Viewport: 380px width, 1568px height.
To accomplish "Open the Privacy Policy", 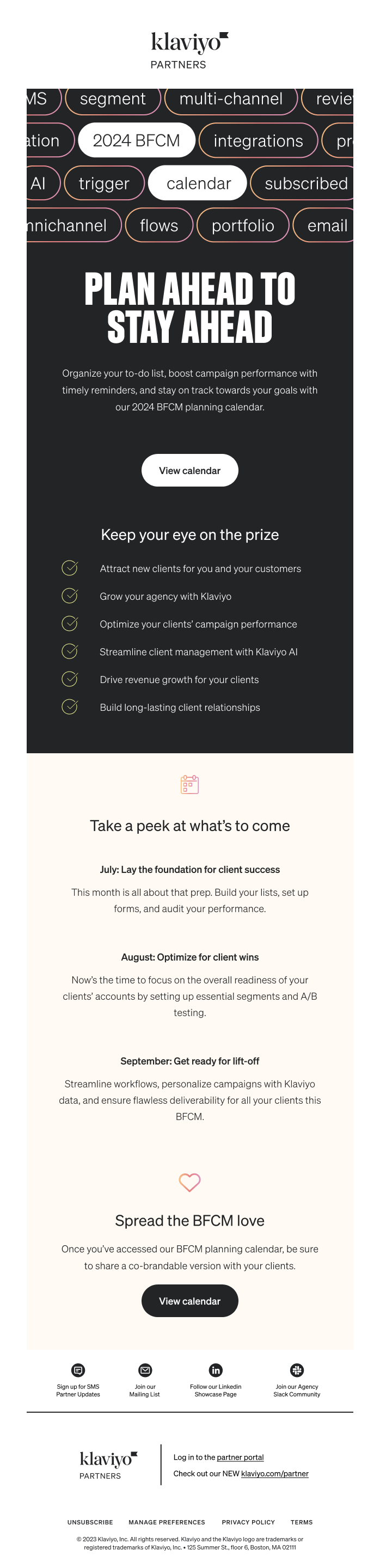I will (248, 1522).
